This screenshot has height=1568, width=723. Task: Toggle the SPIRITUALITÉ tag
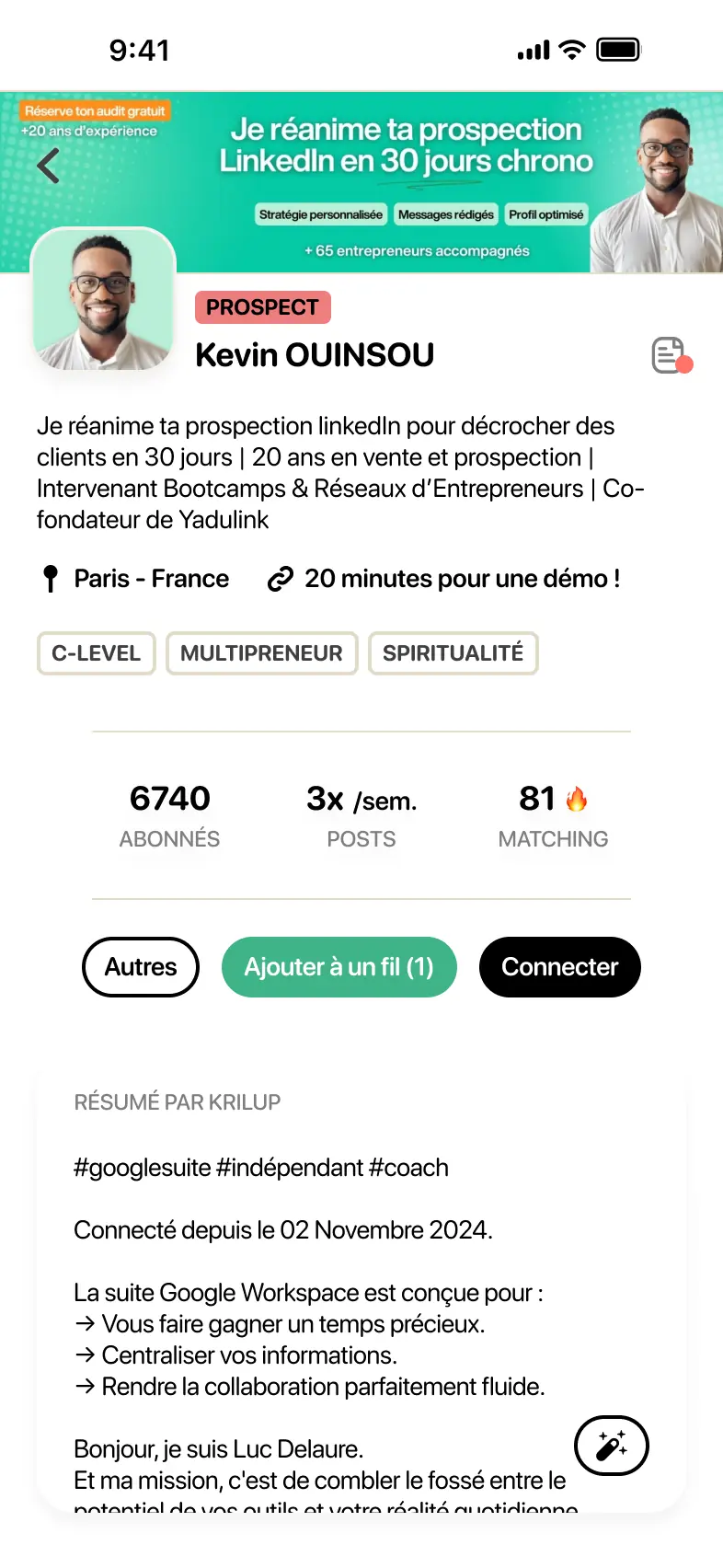(x=453, y=653)
